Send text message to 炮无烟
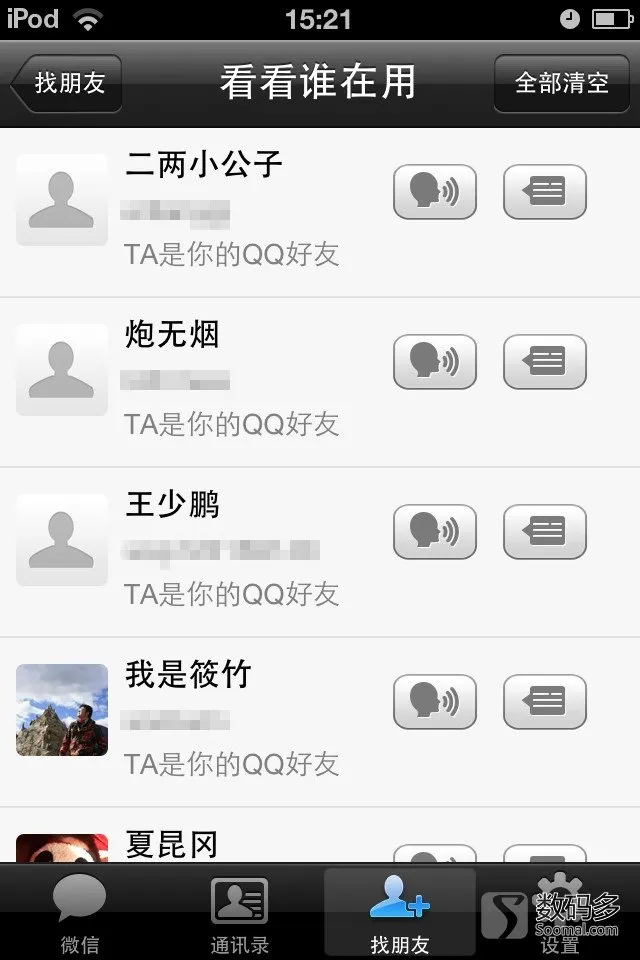The image size is (640, 960). pos(544,362)
